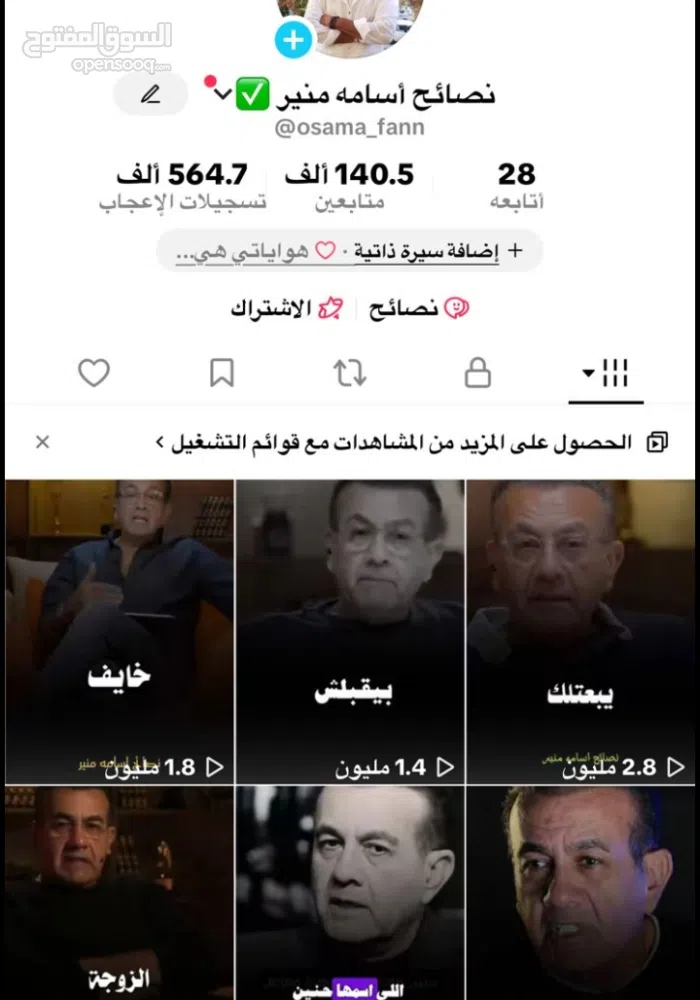This screenshot has height=1000, width=700.
Task: Open the video captioned بيقبلش
Action: pyautogui.click(x=350, y=630)
